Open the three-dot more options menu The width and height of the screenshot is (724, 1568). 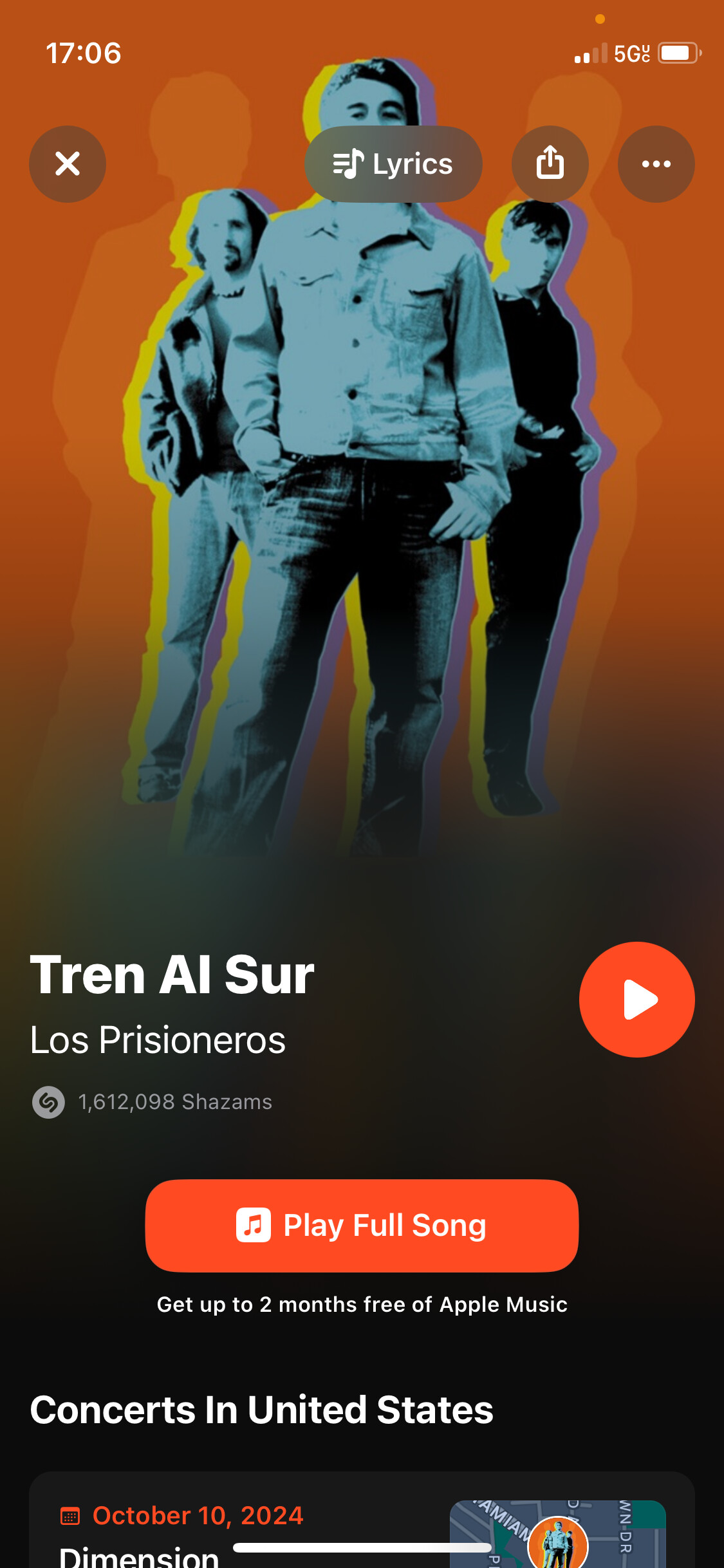pyautogui.click(x=656, y=164)
